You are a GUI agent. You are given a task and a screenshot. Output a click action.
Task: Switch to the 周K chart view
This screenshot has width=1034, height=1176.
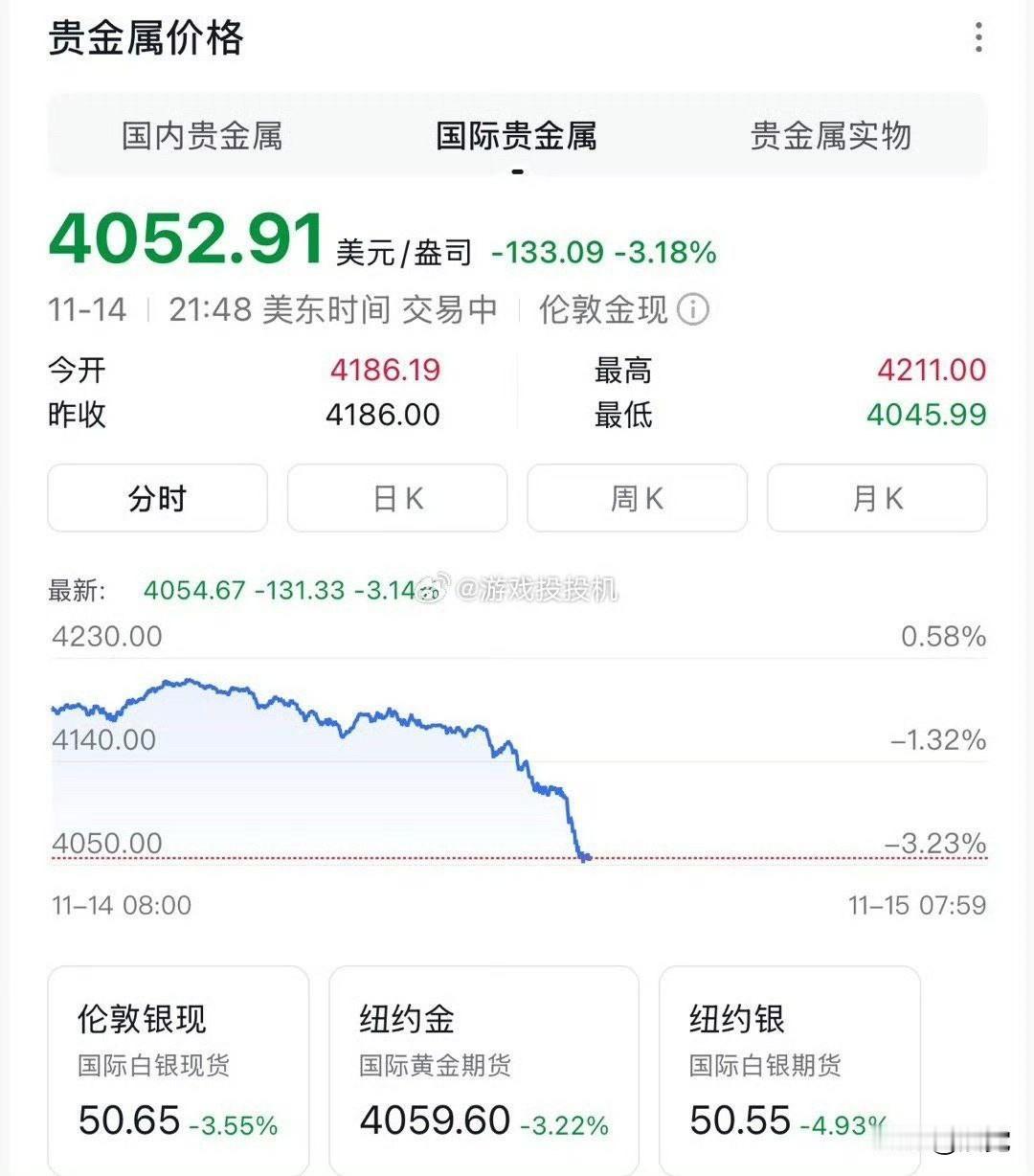(x=637, y=497)
